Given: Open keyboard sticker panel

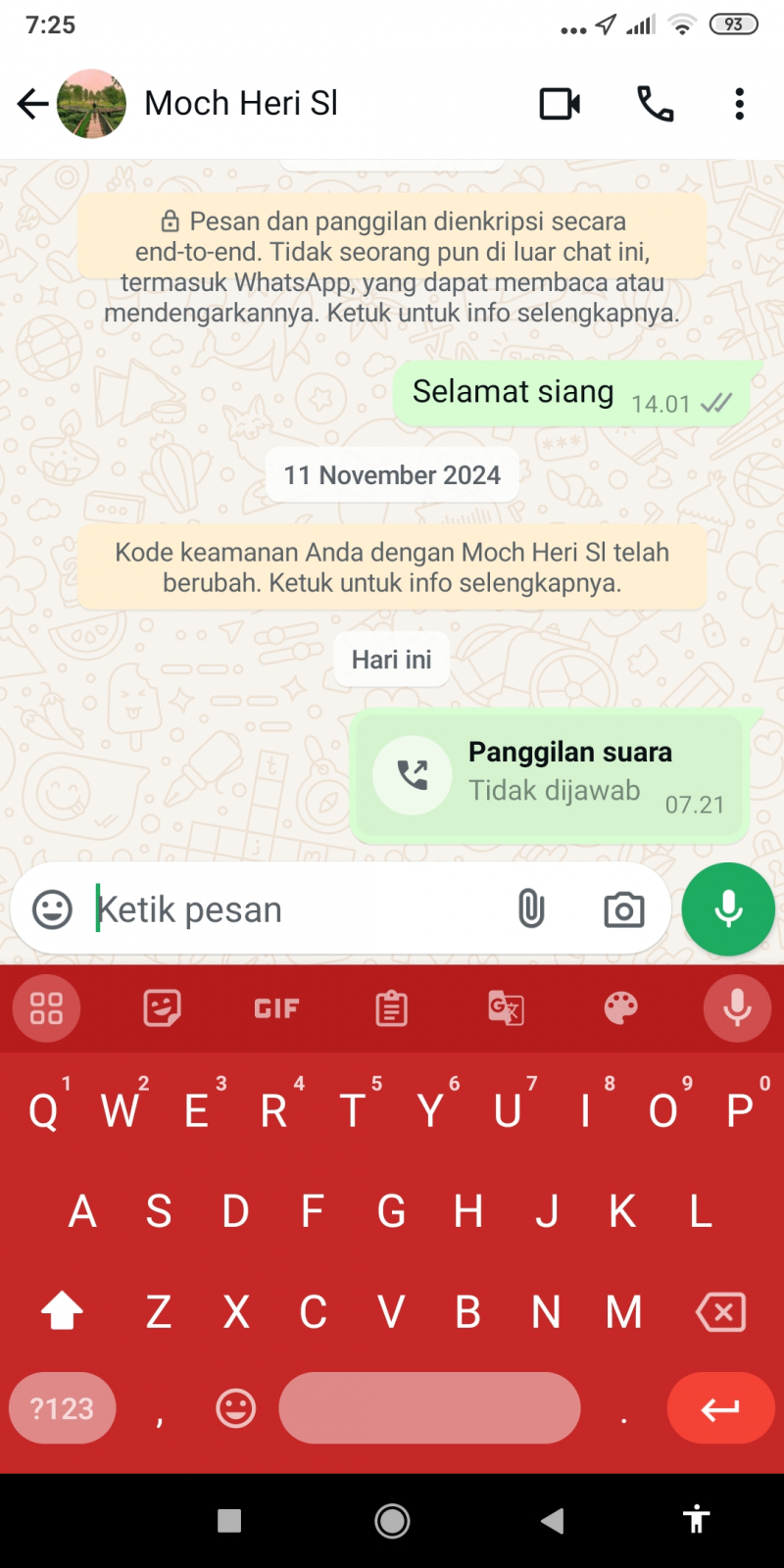Looking at the screenshot, I should (x=162, y=1008).
